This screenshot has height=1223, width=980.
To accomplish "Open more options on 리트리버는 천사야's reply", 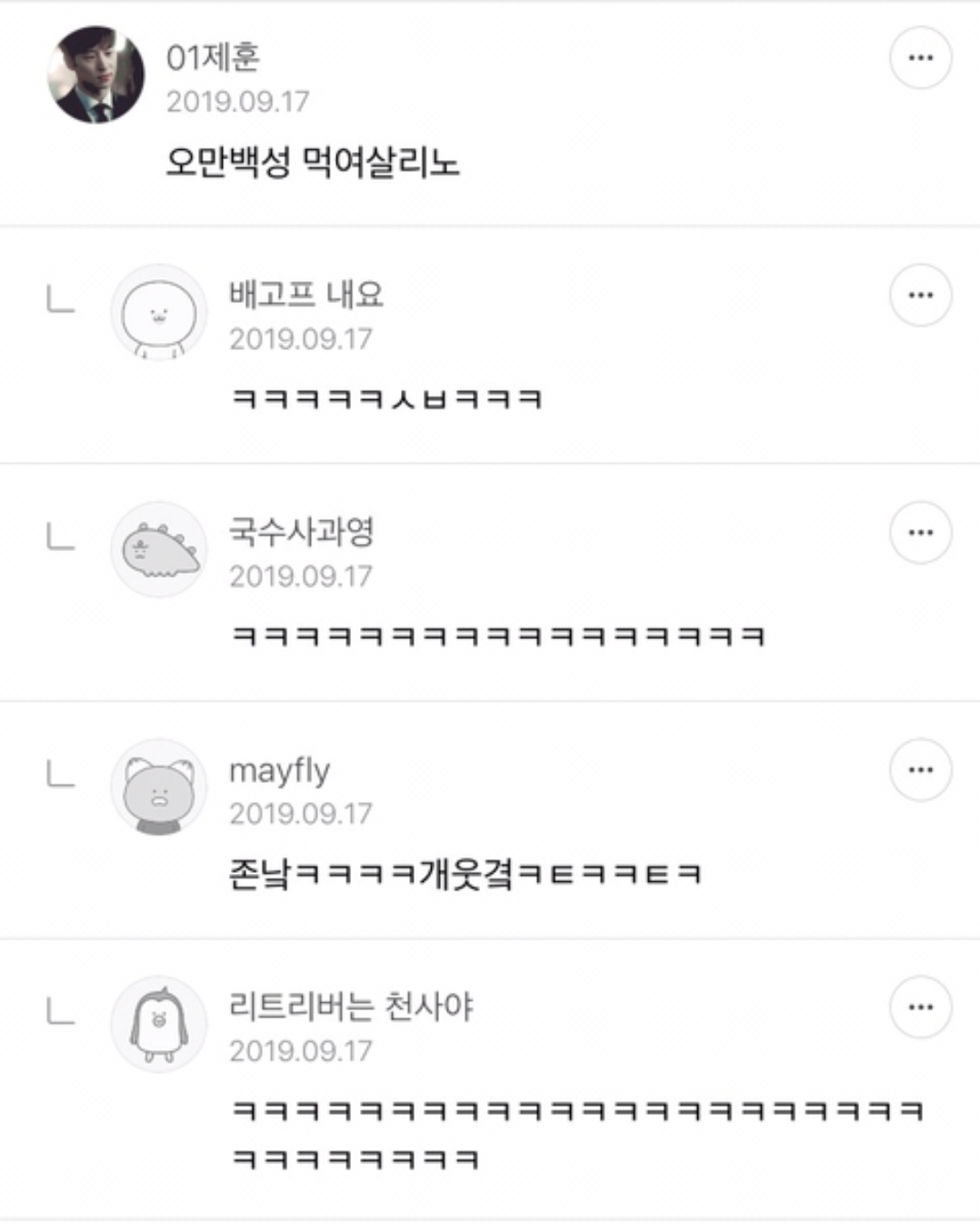I will [x=920, y=1007].
